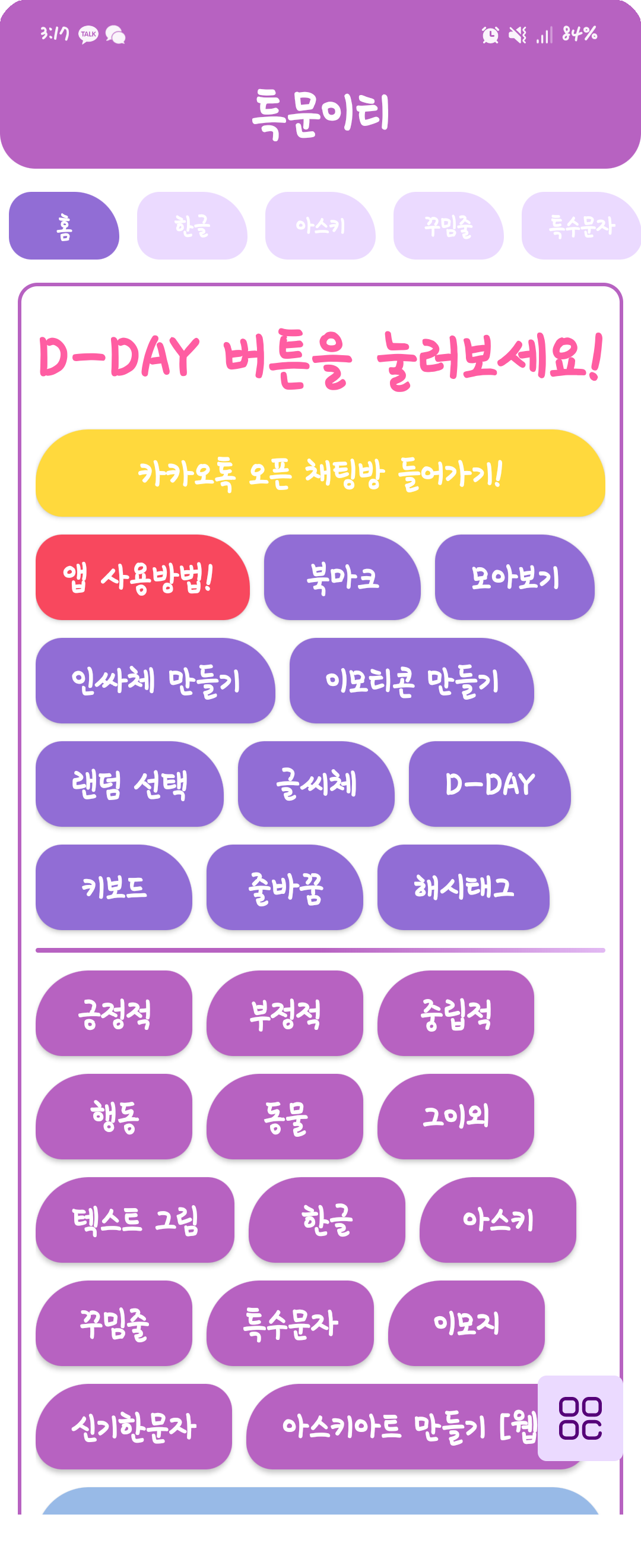Select 랜덤 선택 button
This screenshot has height=1568, width=641.
click(x=129, y=783)
